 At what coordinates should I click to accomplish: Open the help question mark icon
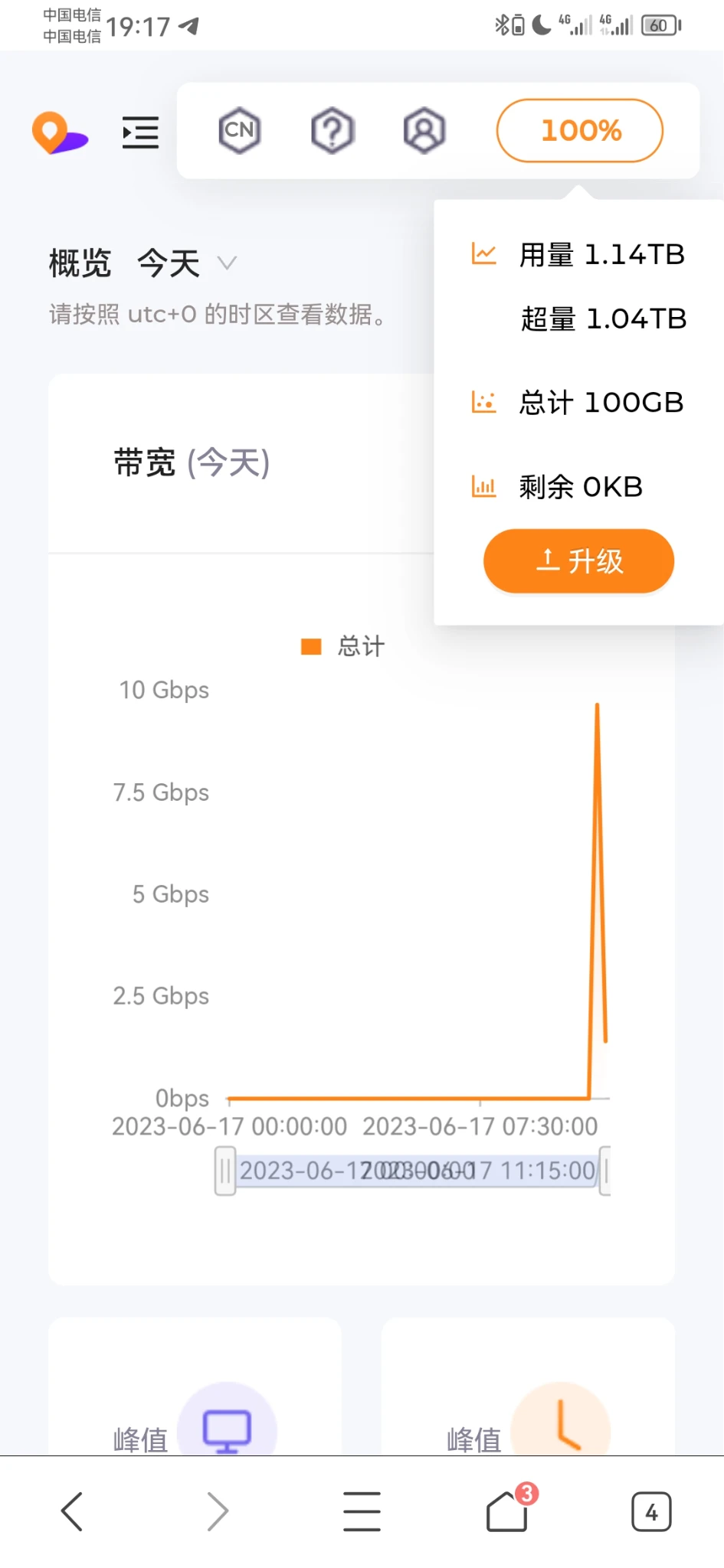click(332, 131)
